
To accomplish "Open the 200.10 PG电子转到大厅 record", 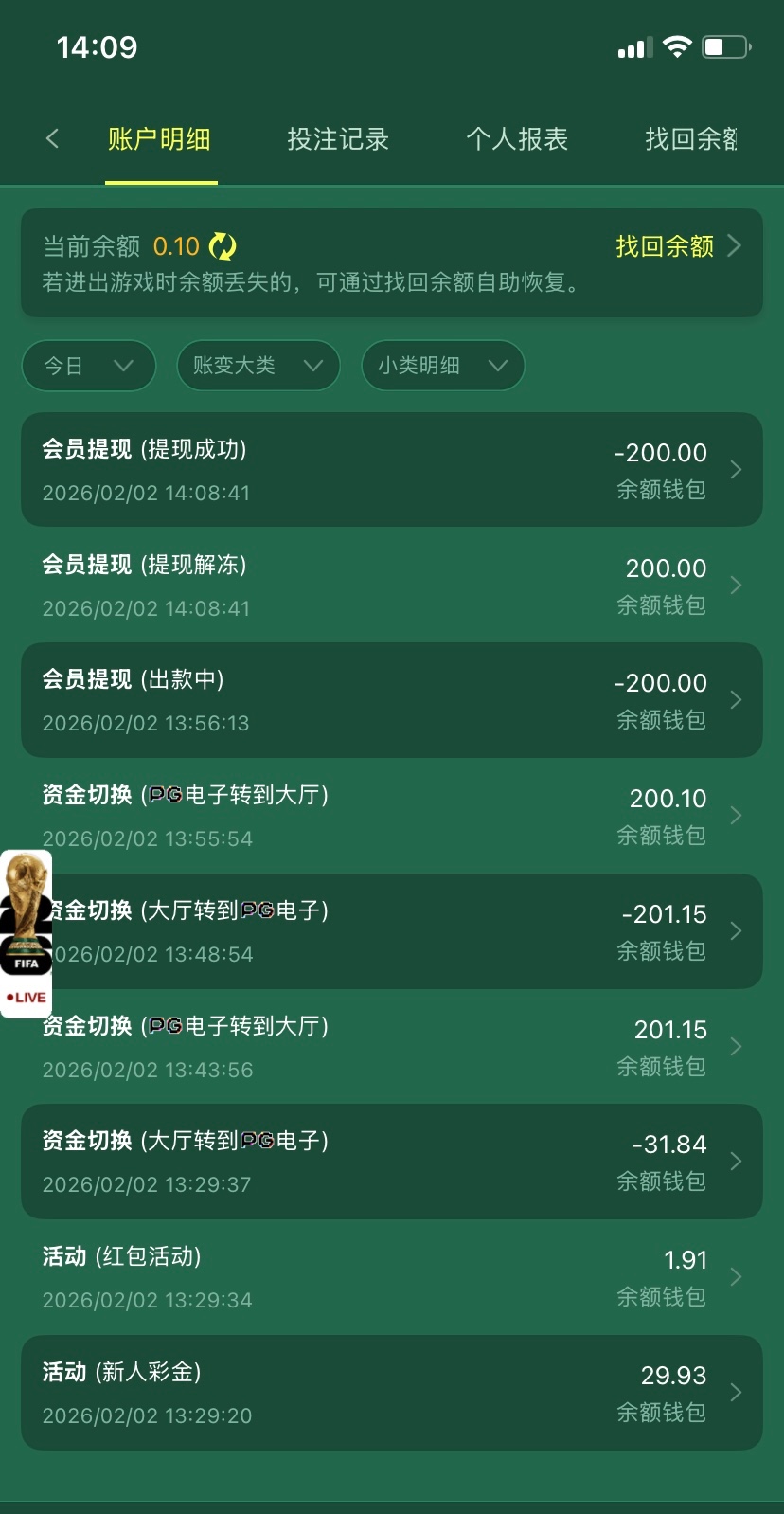I will [x=391, y=816].
